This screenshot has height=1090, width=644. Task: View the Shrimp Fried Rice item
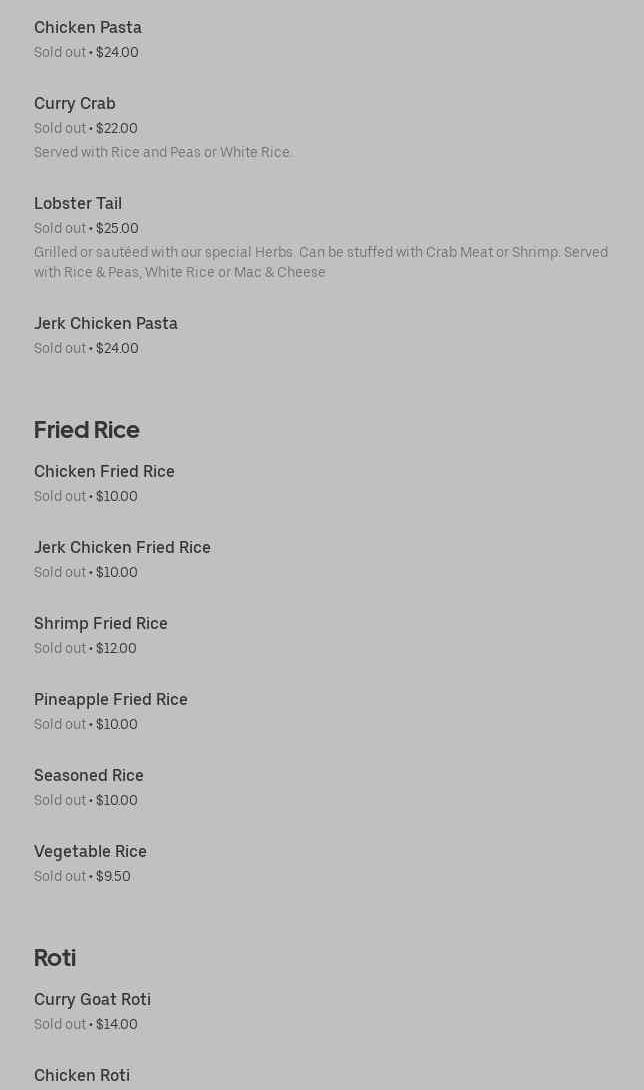[x=101, y=624]
